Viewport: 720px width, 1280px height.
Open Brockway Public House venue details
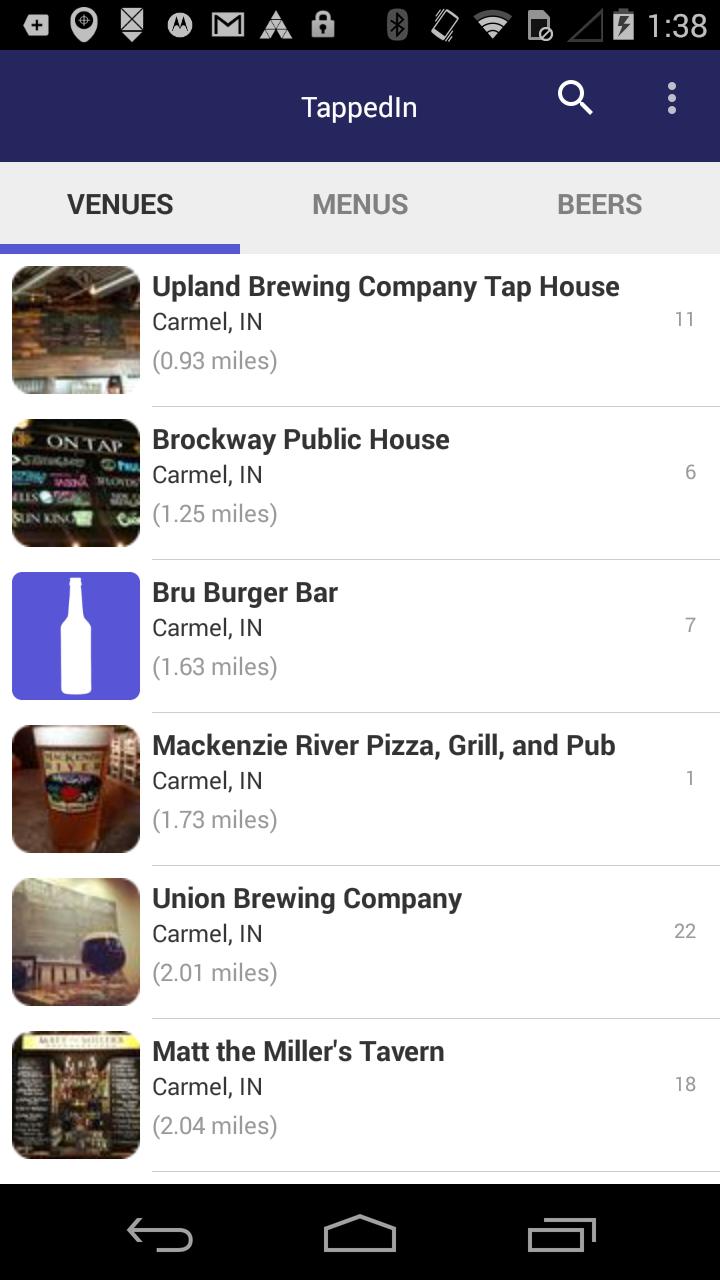coord(300,440)
